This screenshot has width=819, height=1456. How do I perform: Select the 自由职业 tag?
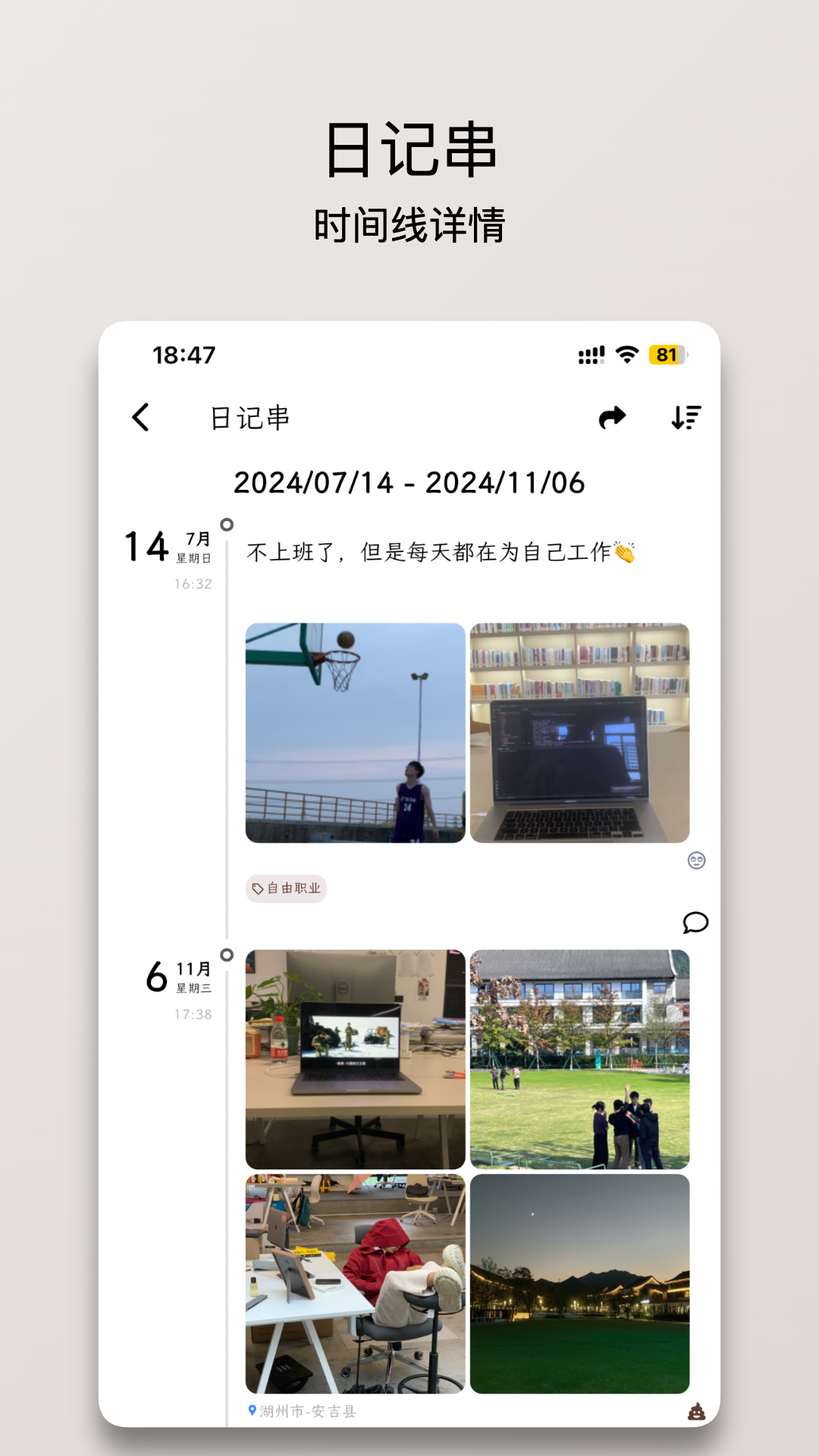[286, 888]
